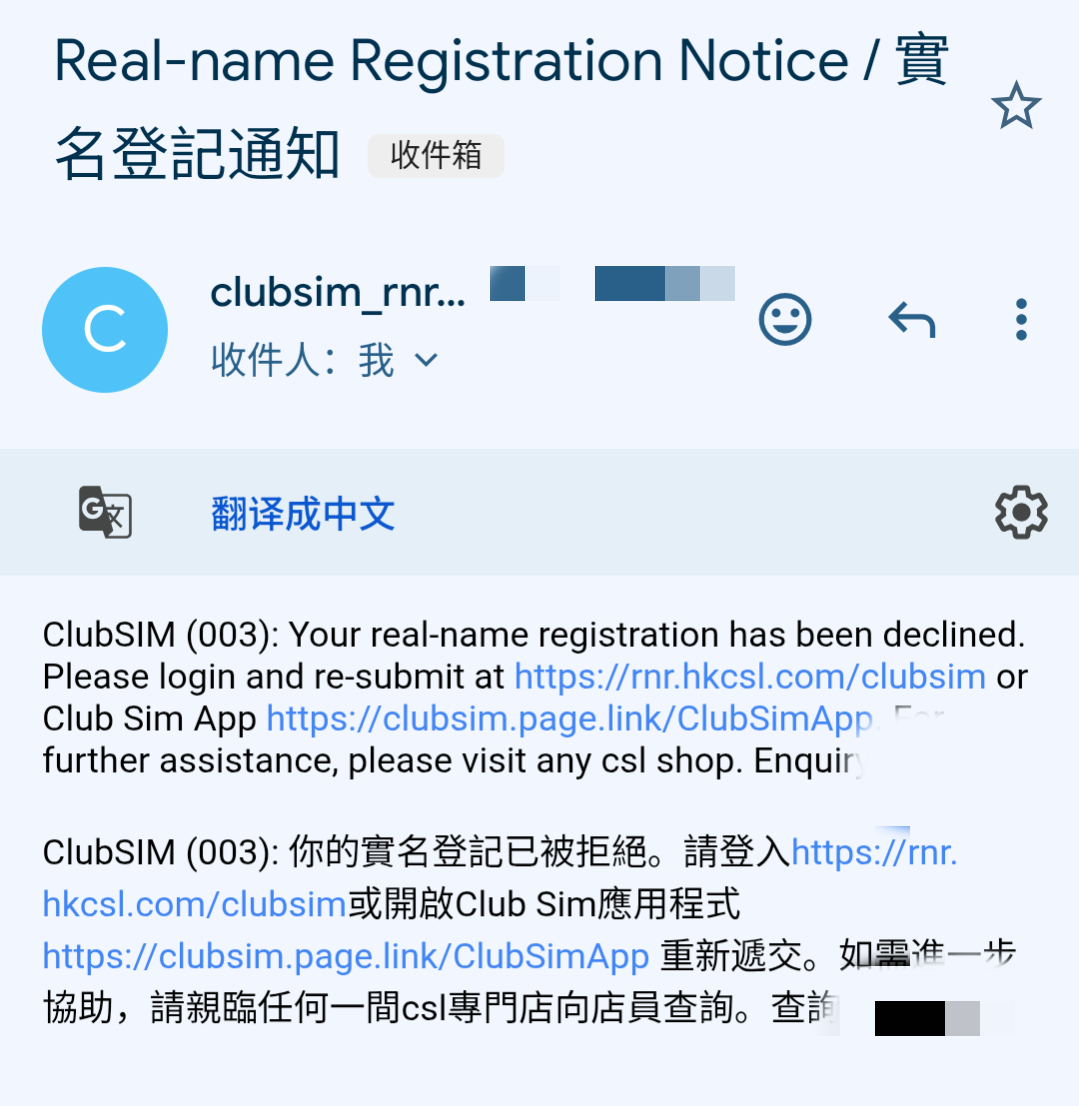Screen dimensions: 1079x1106
Task: Open the ClubSimApp link in Chinese paragraph
Action: click(346, 956)
